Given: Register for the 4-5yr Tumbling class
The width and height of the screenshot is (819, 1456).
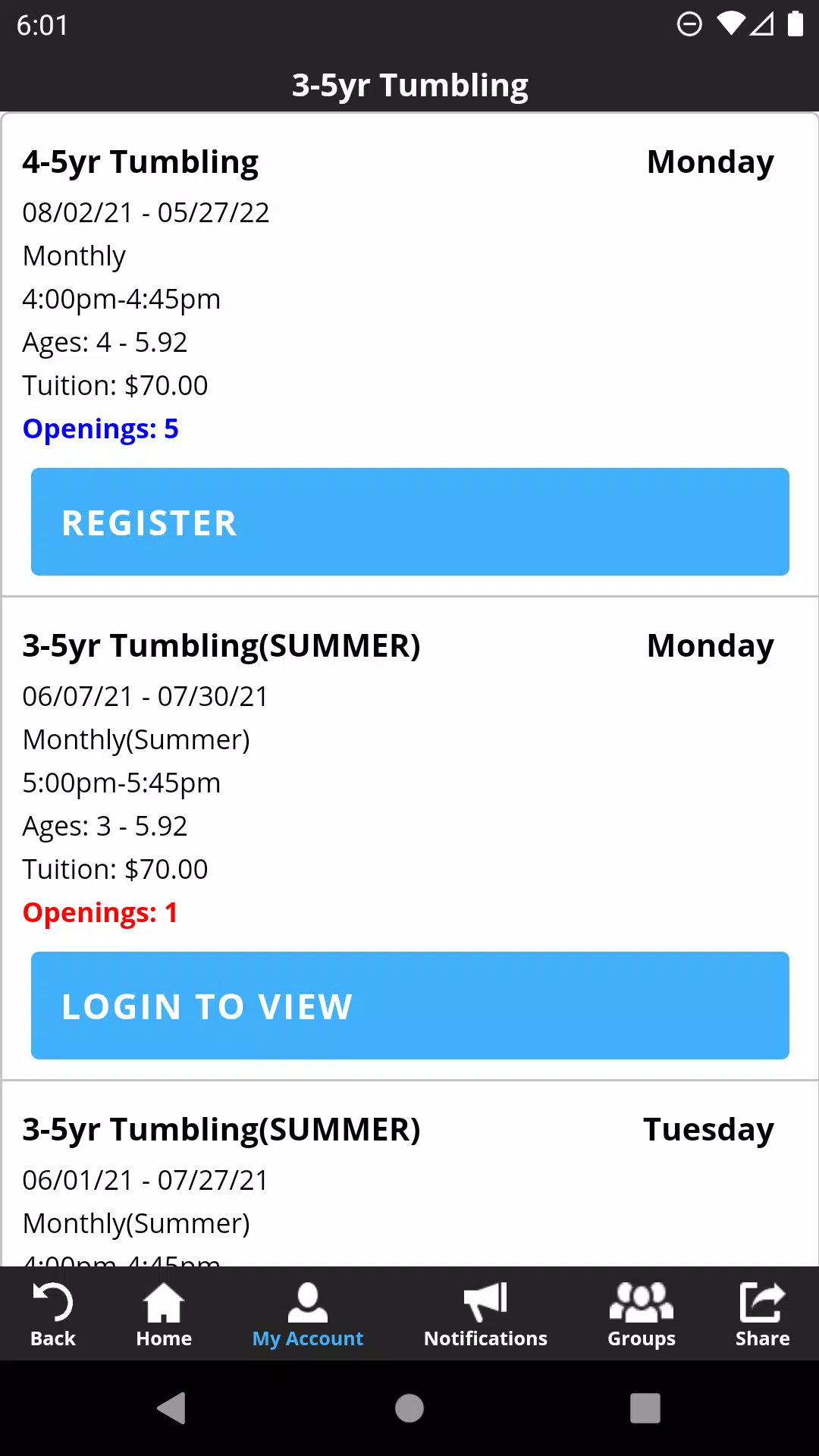Looking at the screenshot, I should 409,522.
